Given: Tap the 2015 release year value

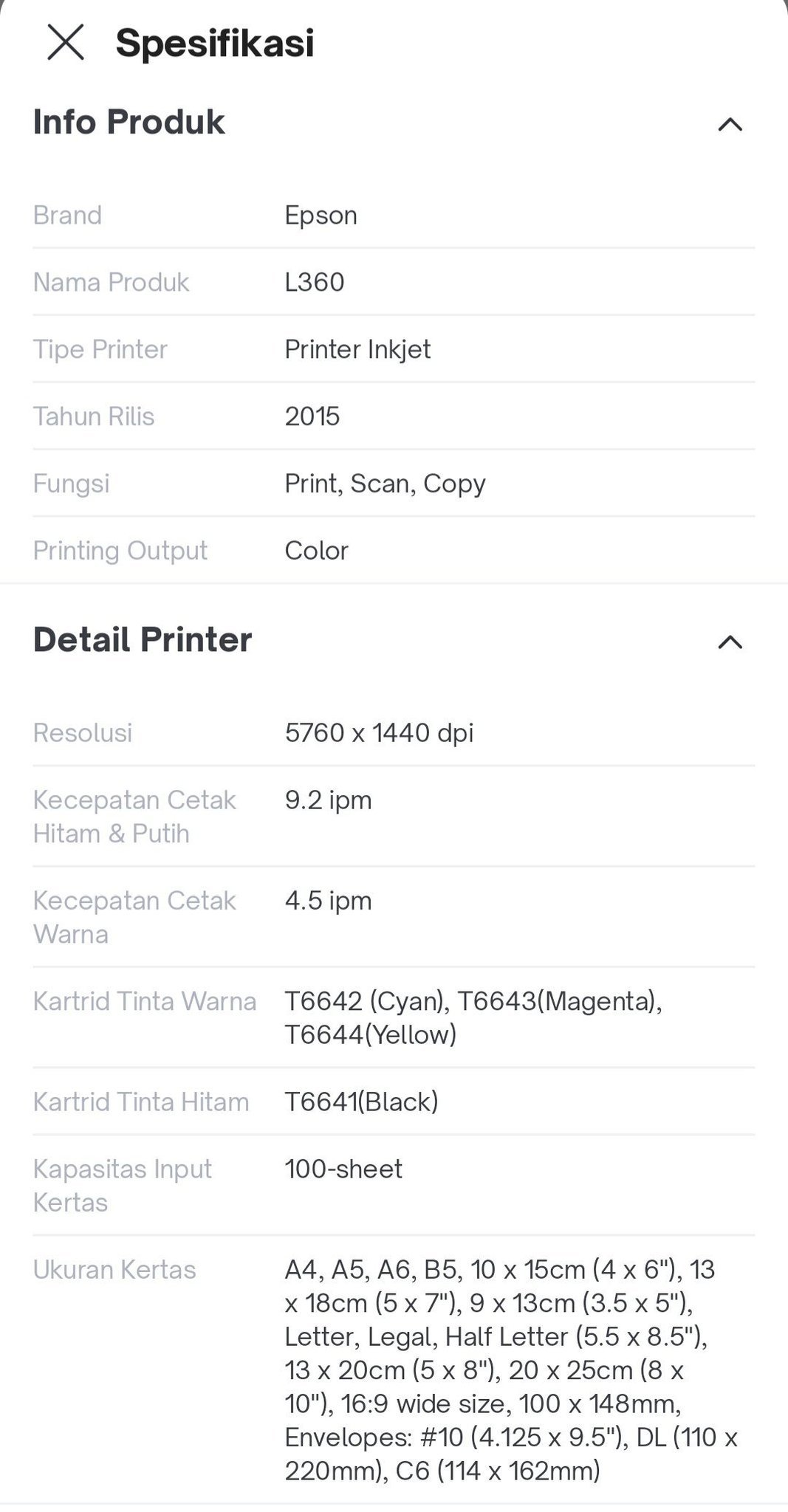Looking at the screenshot, I should [x=312, y=416].
